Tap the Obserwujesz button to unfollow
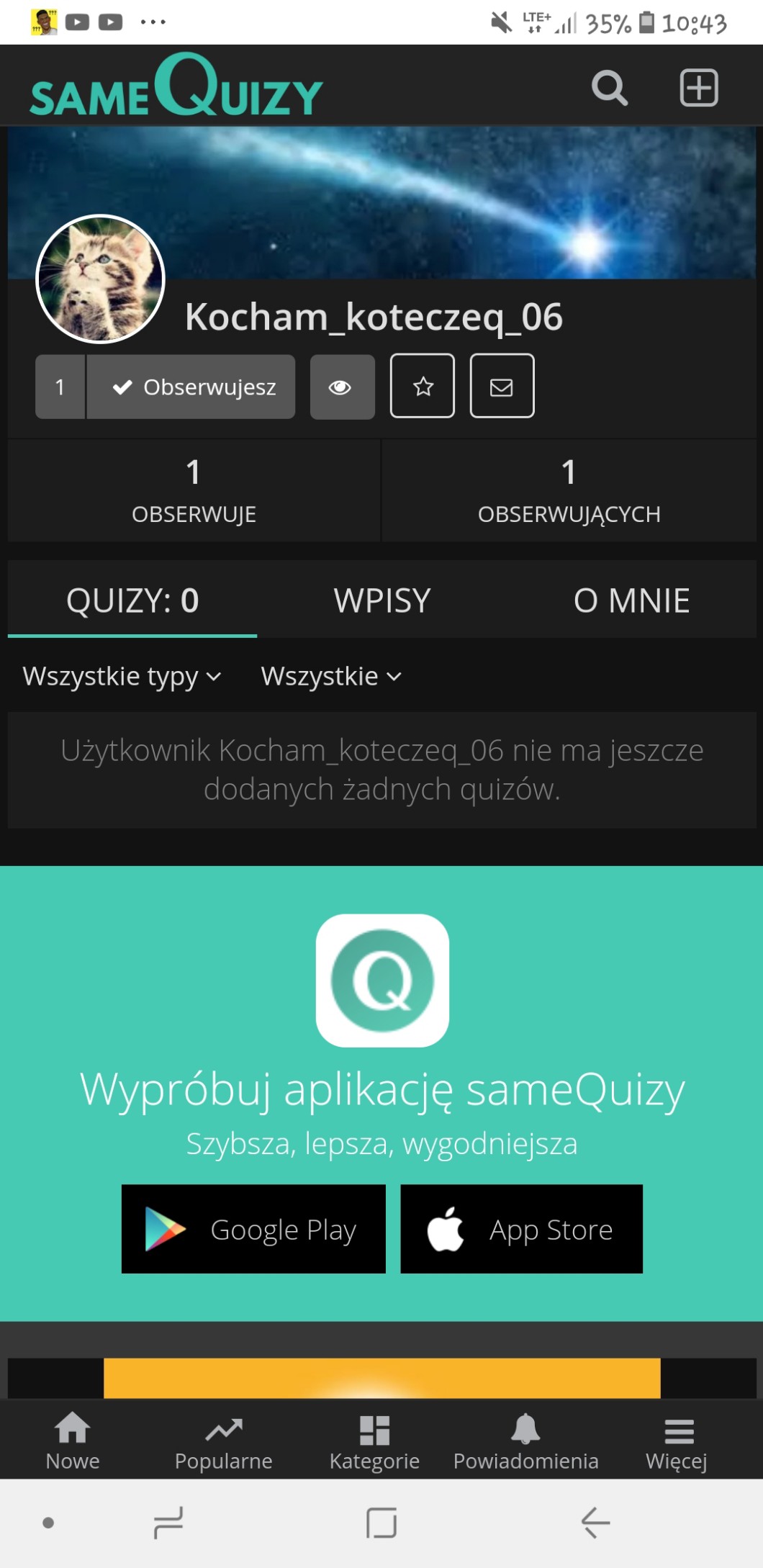763x1568 pixels. [191, 387]
